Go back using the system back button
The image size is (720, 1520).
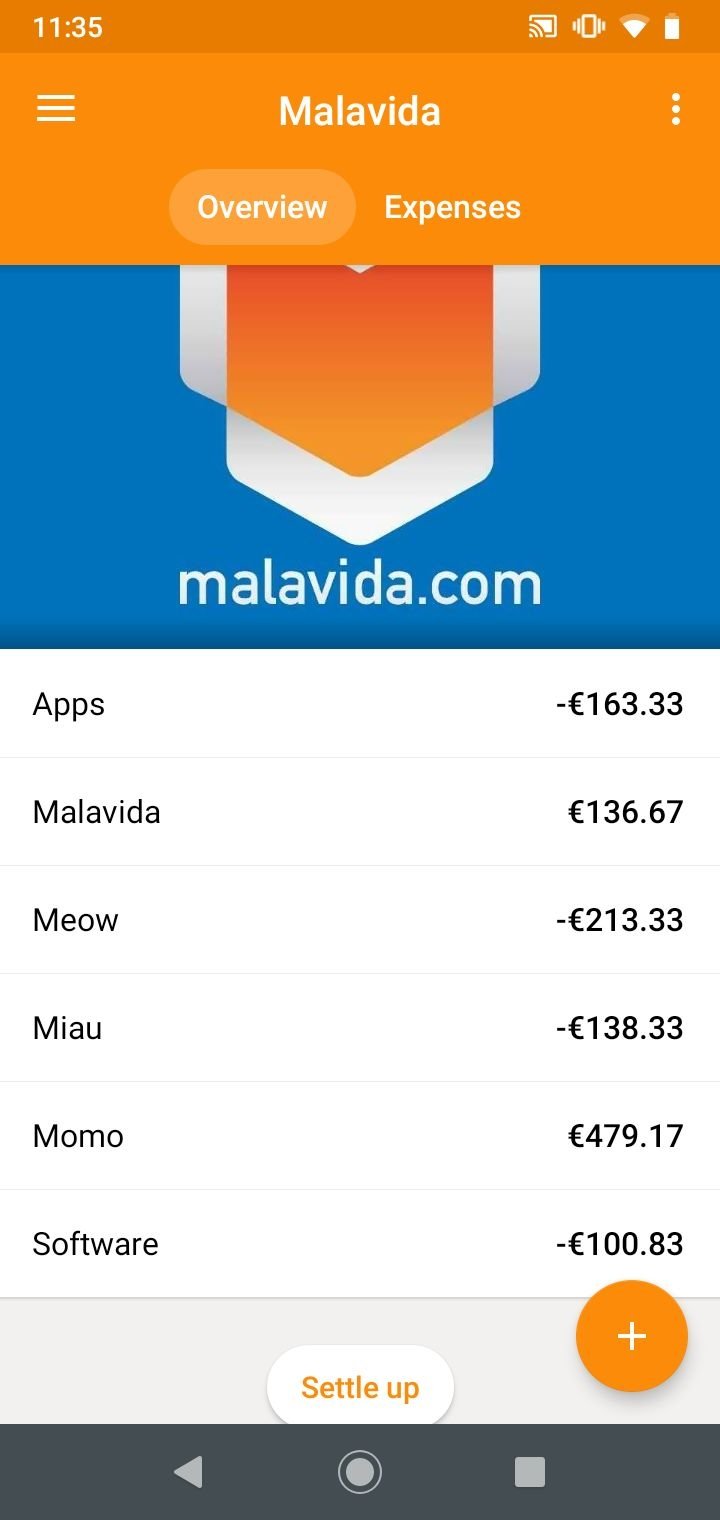(188, 1472)
